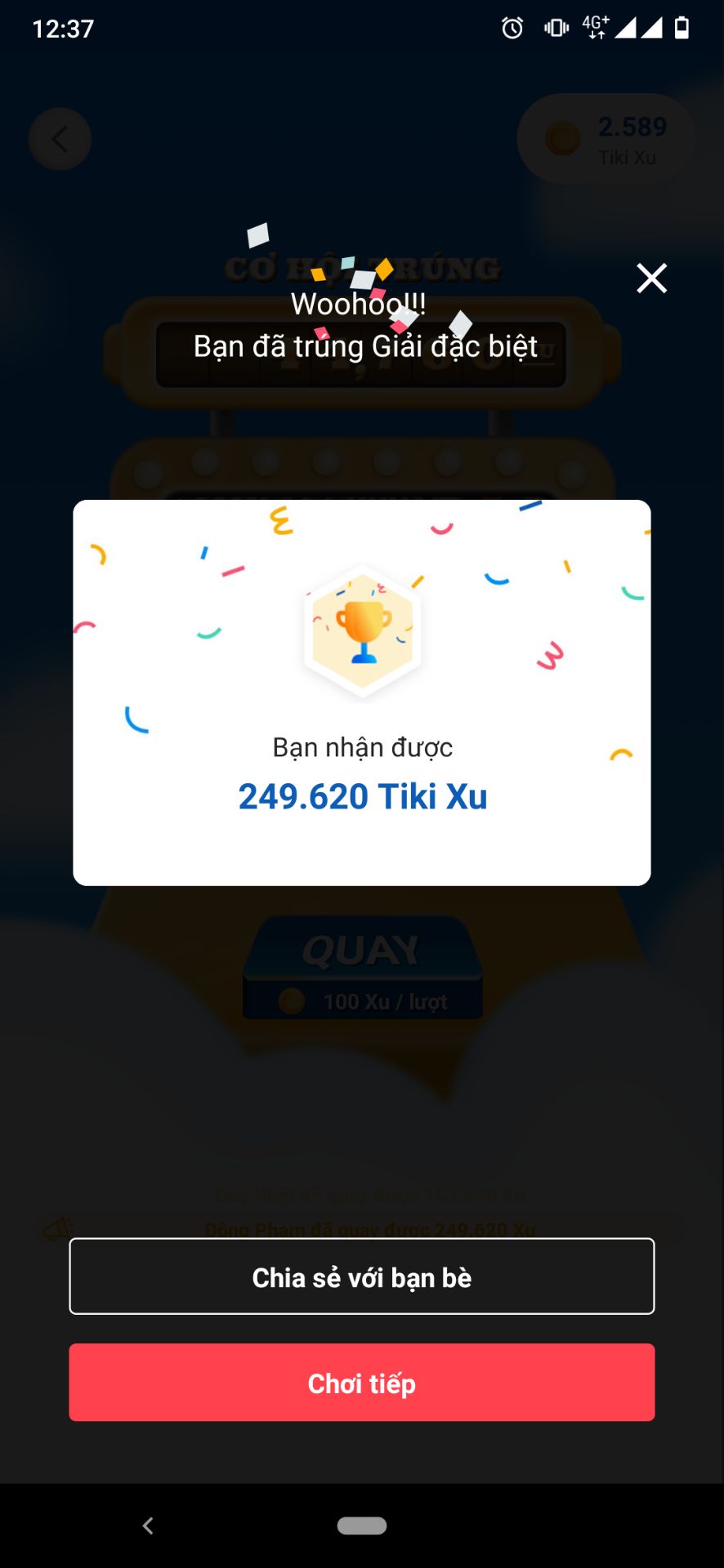Tap the home pill at bottom of screen
724x1568 pixels.
click(362, 1525)
